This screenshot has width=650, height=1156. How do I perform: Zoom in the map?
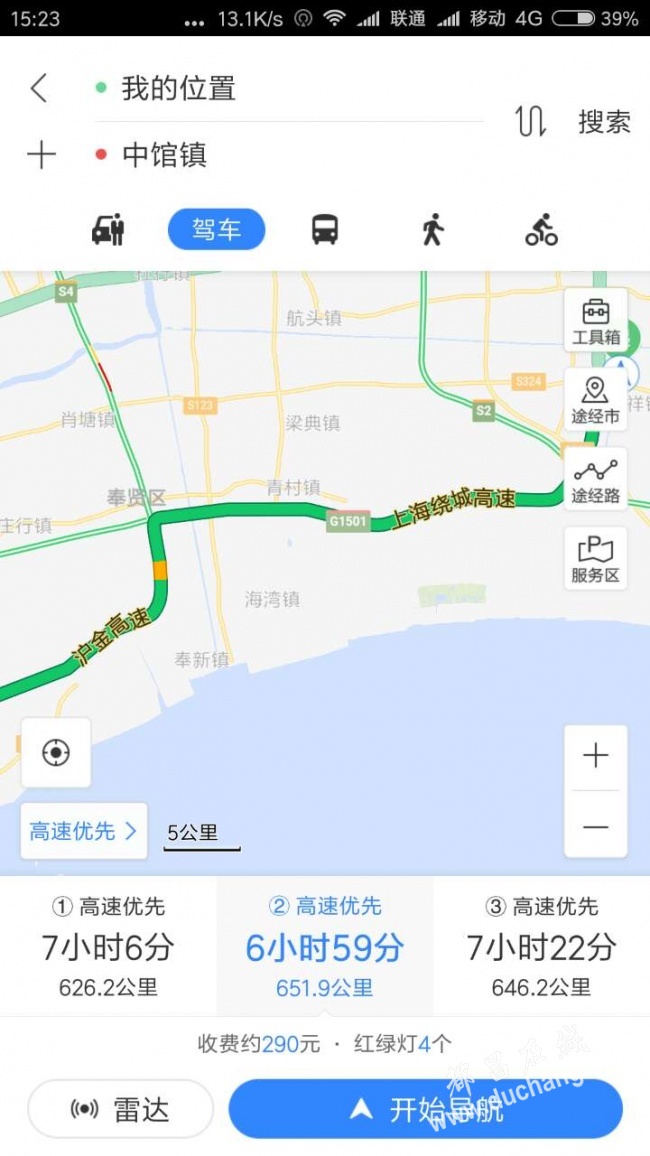point(595,756)
